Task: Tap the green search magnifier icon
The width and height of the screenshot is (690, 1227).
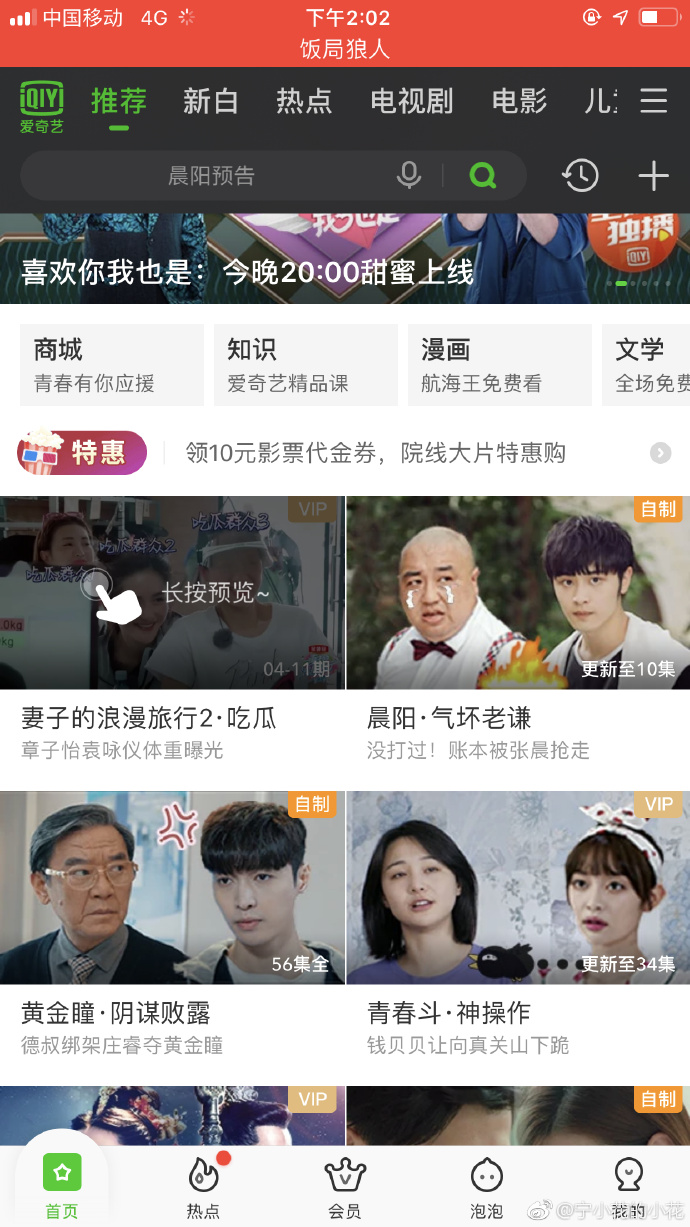Action: point(483,176)
